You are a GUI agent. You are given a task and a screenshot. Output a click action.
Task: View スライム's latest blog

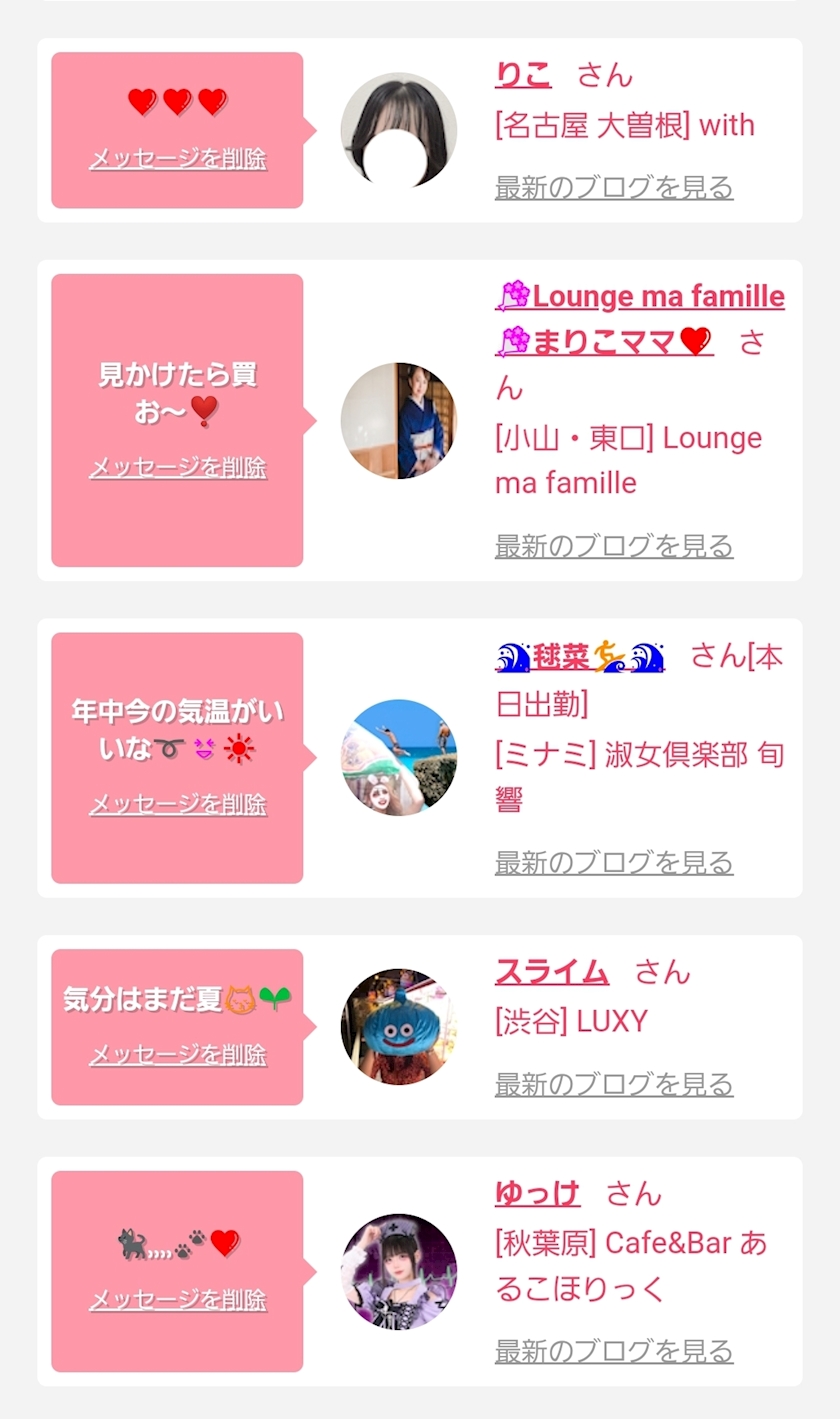coord(614,1084)
